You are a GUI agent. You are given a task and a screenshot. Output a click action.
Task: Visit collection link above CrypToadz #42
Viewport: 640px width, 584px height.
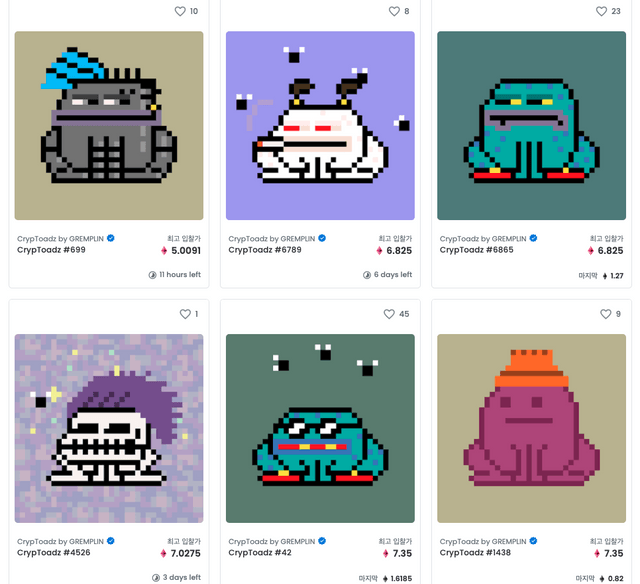tap(271, 541)
